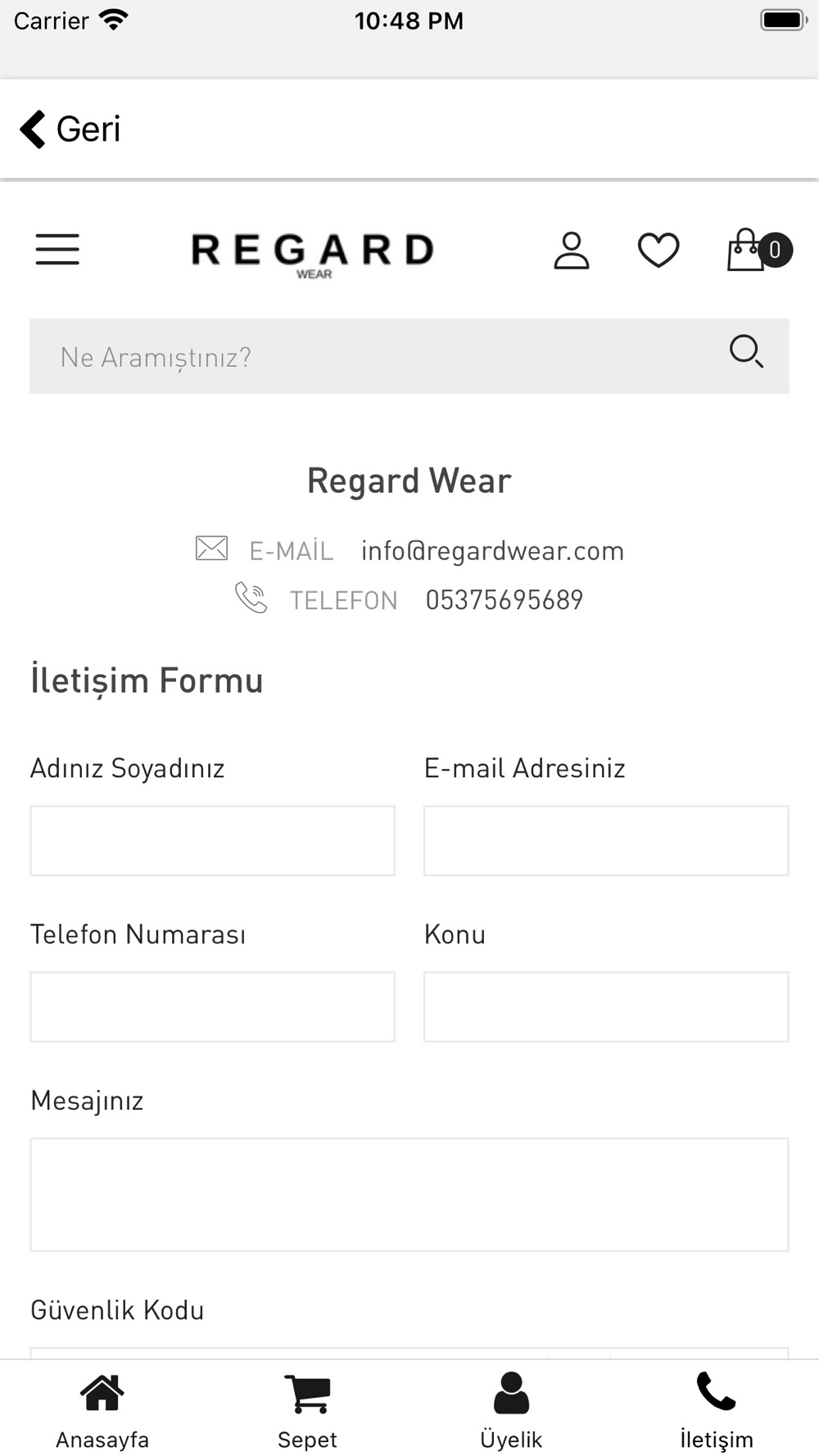Tap the info@regardwear.com email address
The width and height of the screenshot is (819, 1456).
492,550
